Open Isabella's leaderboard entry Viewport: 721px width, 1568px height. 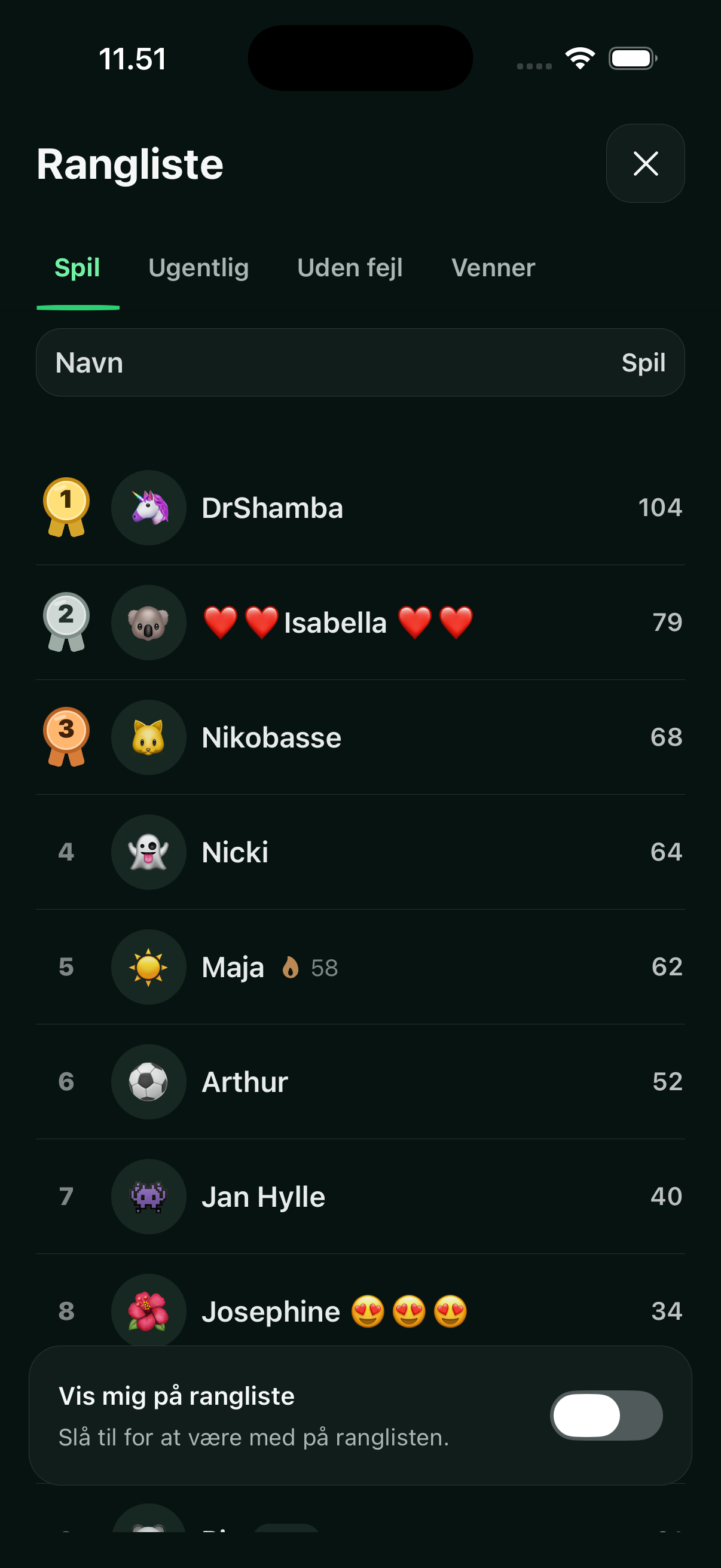pos(360,622)
